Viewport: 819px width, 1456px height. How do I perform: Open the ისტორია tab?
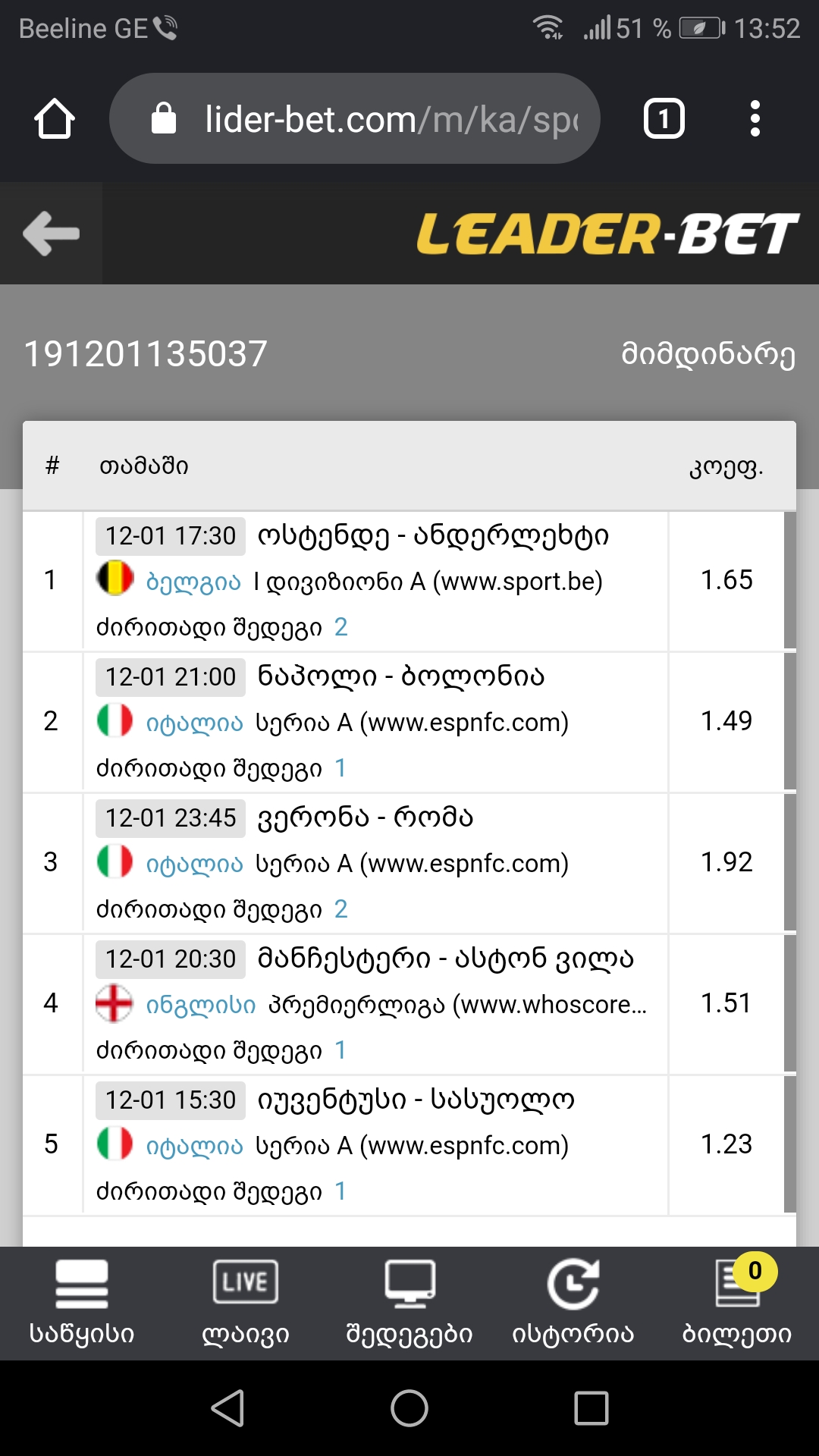(x=573, y=1301)
